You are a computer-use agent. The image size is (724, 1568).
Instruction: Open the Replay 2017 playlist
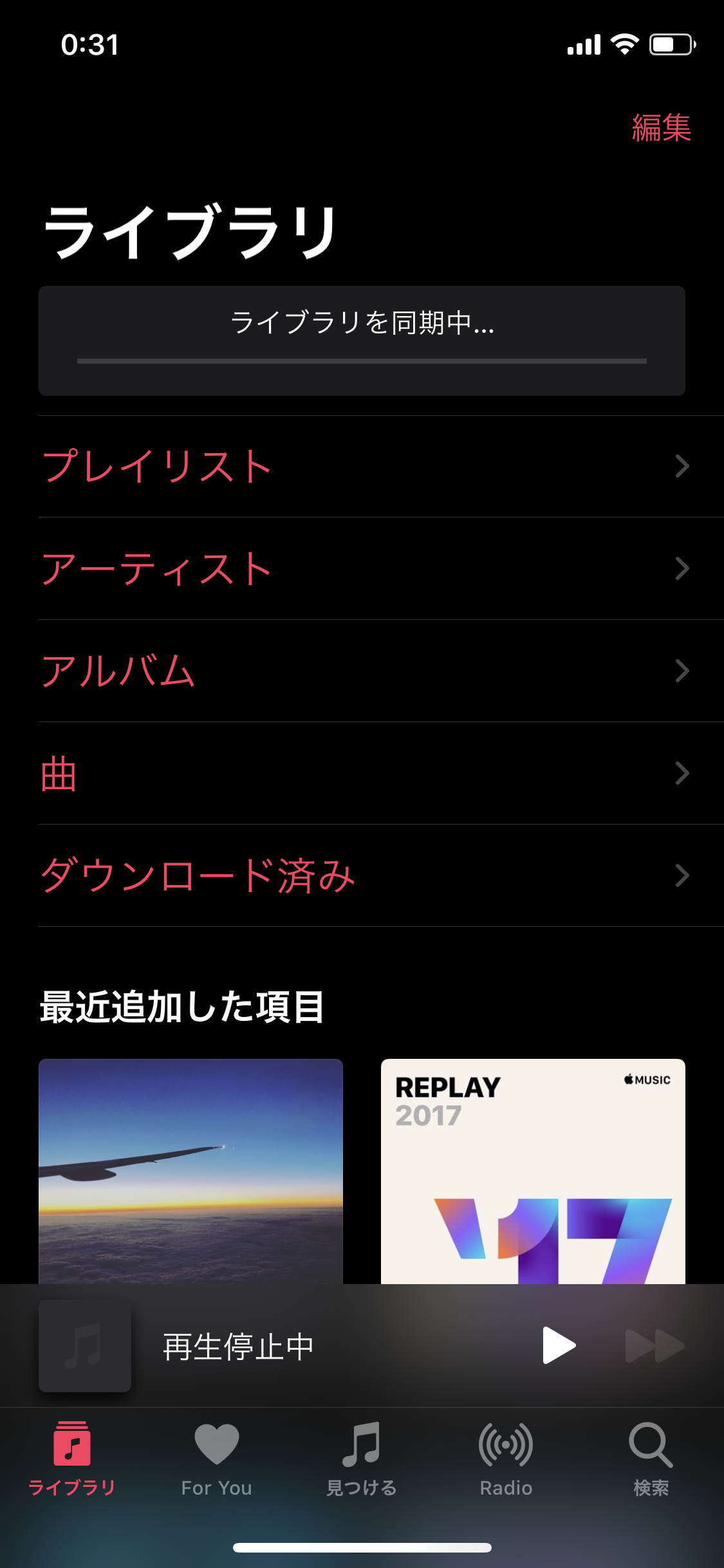click(x=533, y=1171)
